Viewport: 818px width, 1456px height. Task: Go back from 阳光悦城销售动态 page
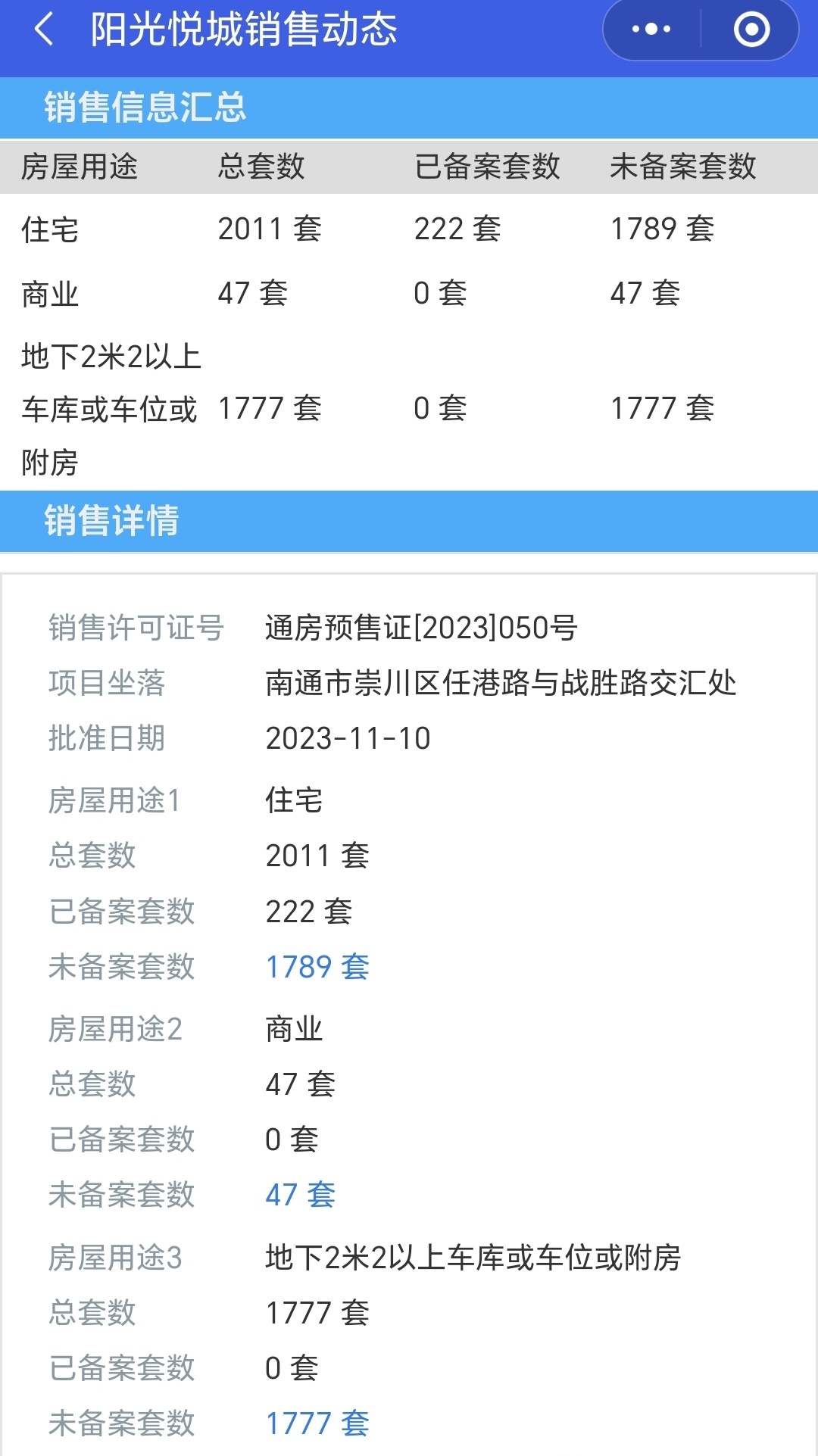coord(44,30)
